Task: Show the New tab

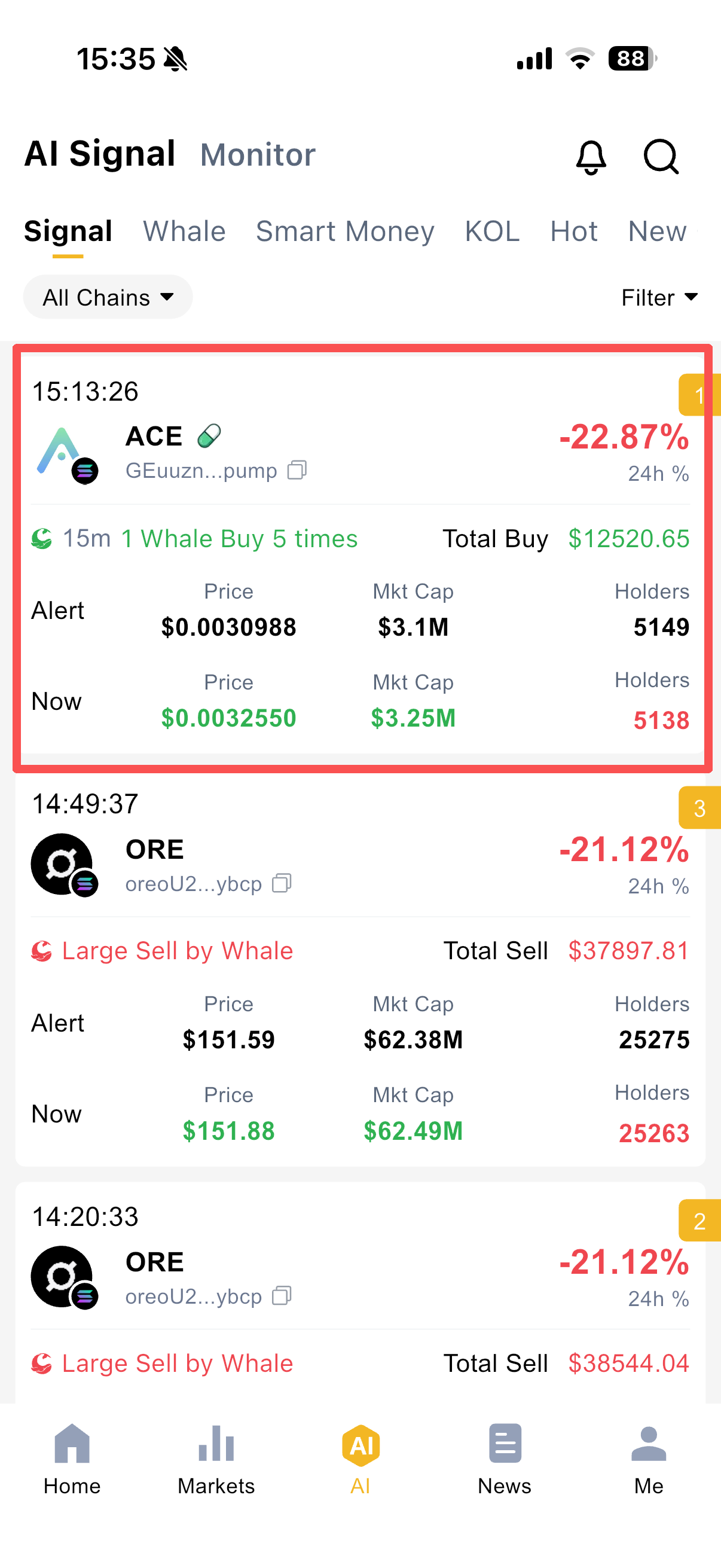Action: tap(656, 232)
